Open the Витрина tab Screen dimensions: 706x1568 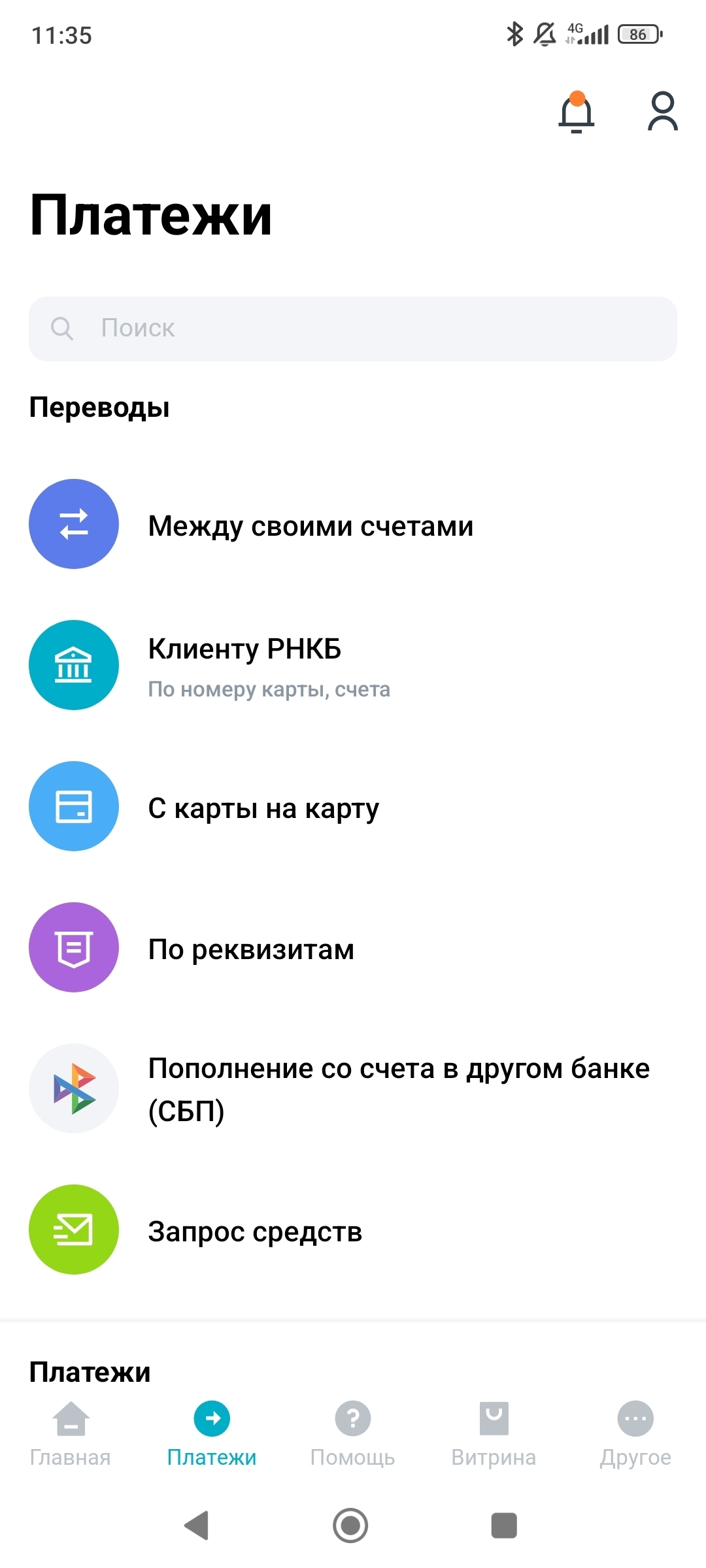(494, 1435)
